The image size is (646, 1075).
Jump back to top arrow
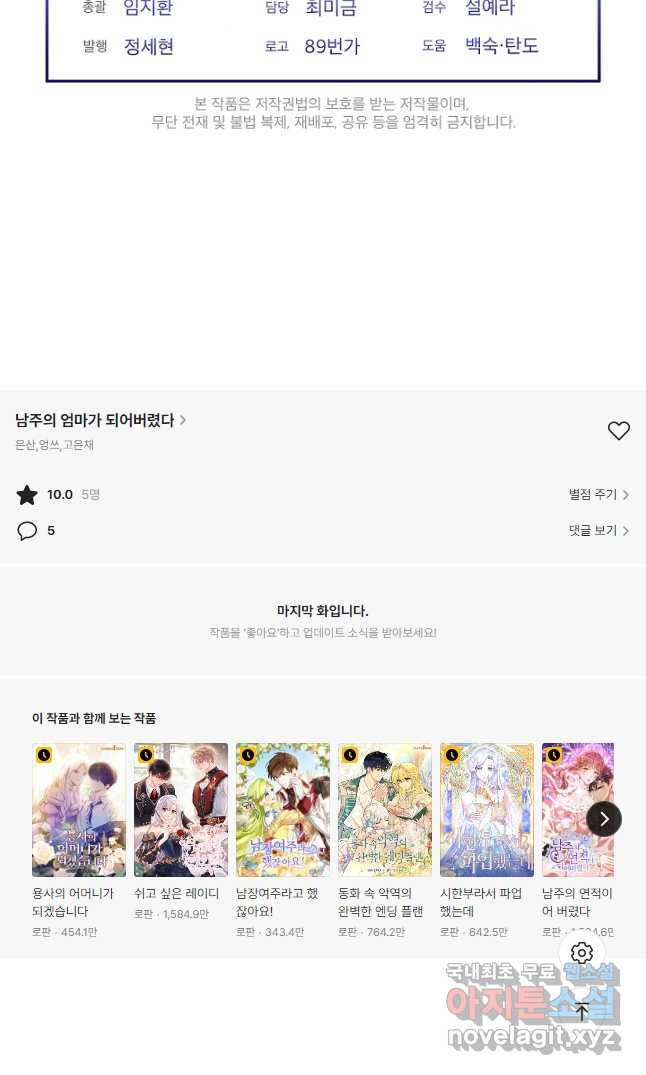tap(582, 1011)
